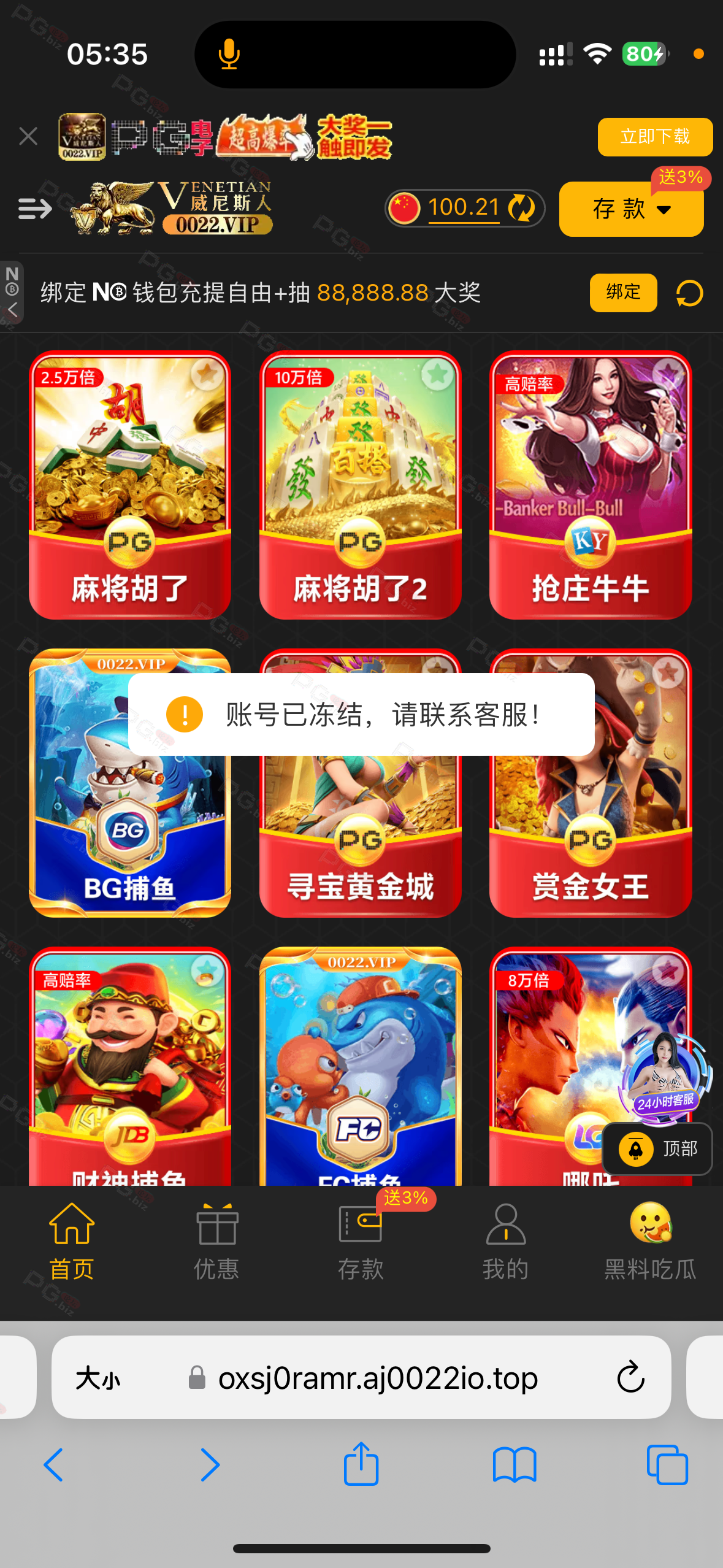The height and width of the screenshot is (1568, 723).
Task: Switch to the 优惠 tab
Action: 216,1240
